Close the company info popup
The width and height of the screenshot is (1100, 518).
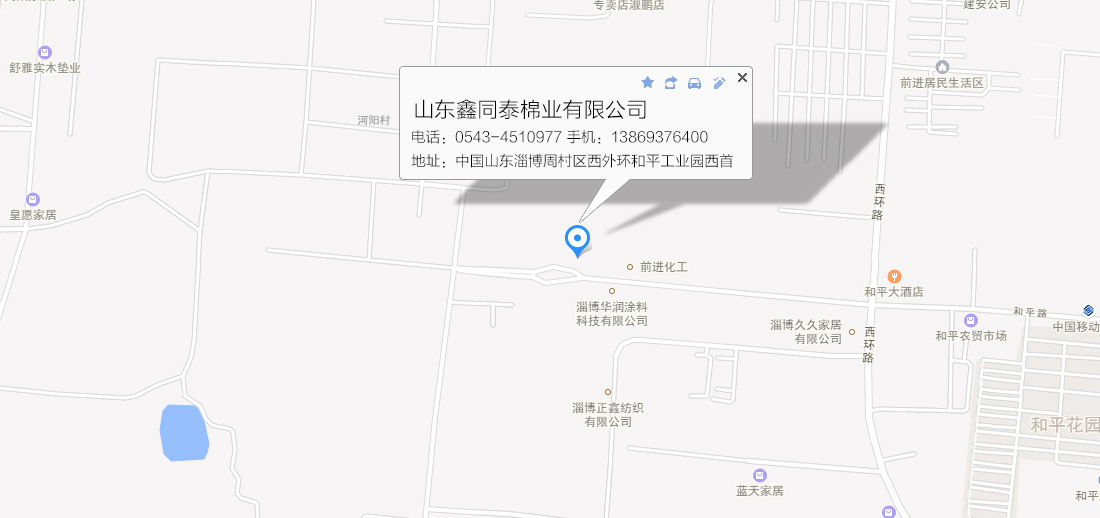tap(742, 77)
